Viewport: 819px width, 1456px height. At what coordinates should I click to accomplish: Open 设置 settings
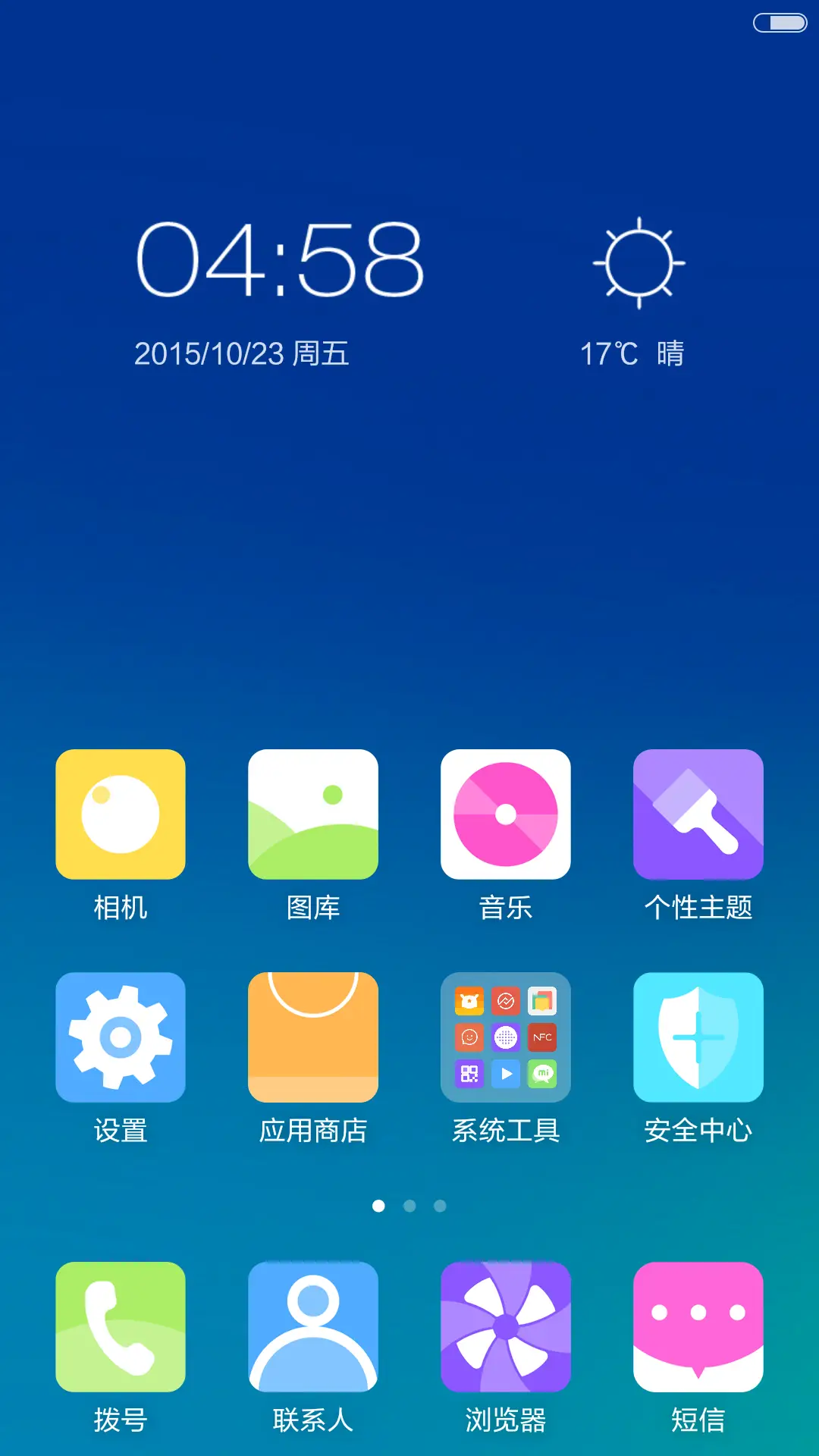point(121,1037)
